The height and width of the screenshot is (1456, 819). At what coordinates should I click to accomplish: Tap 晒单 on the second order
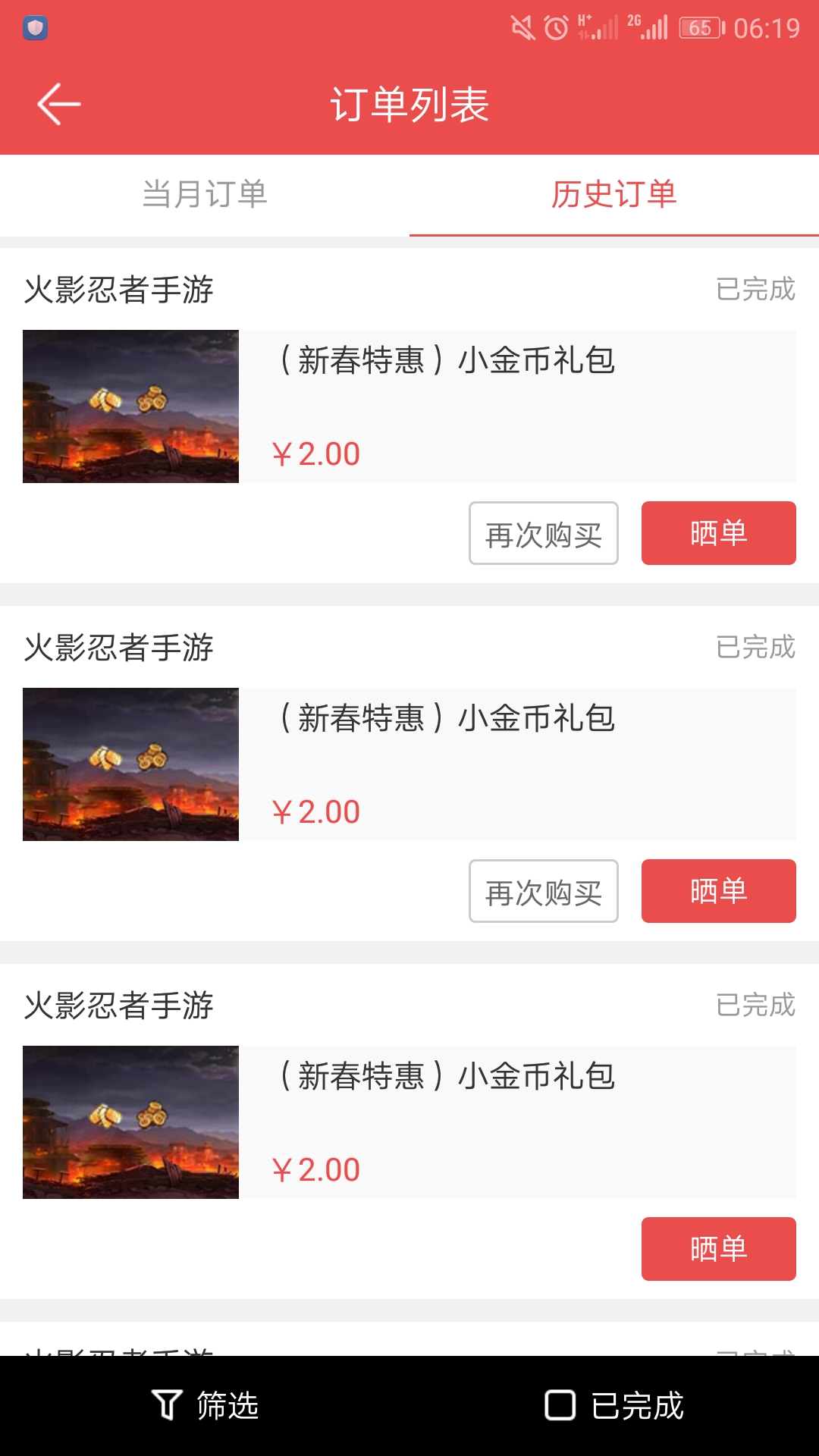(x=718, y=891)
